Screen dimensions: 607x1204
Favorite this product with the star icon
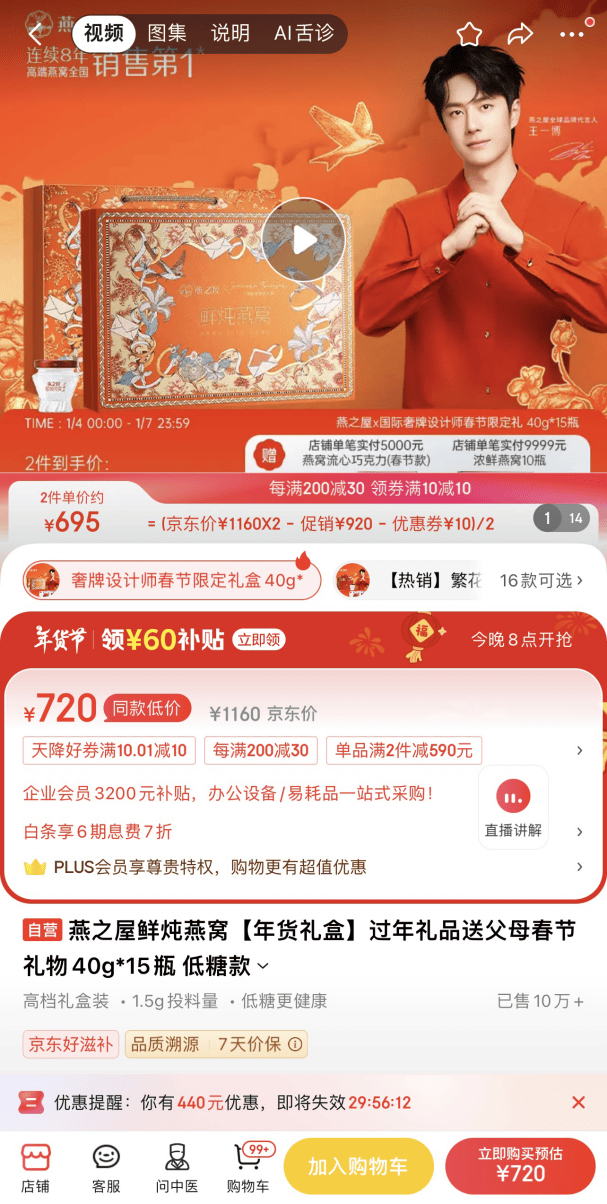point(469,34)
